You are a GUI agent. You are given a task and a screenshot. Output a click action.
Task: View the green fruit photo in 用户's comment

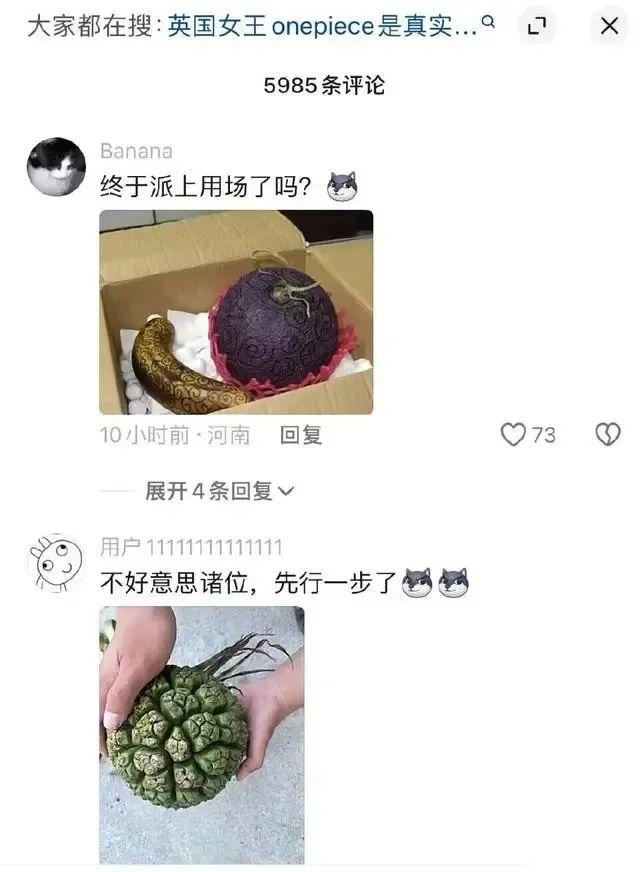point(202,734)
